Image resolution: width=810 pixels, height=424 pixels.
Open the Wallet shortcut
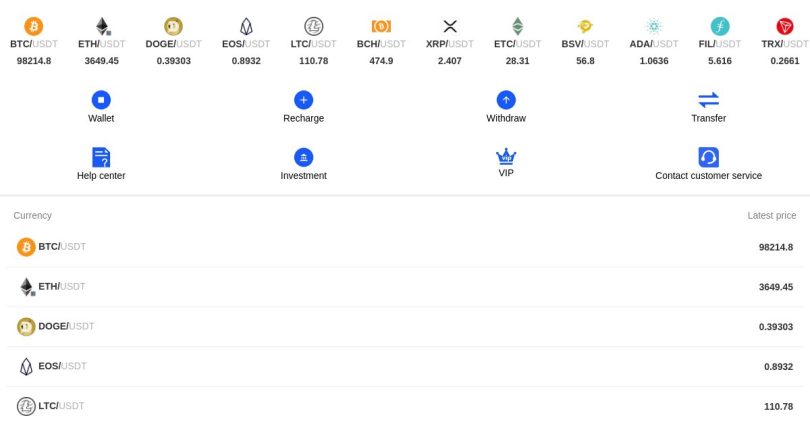click(x=101, y=106)
